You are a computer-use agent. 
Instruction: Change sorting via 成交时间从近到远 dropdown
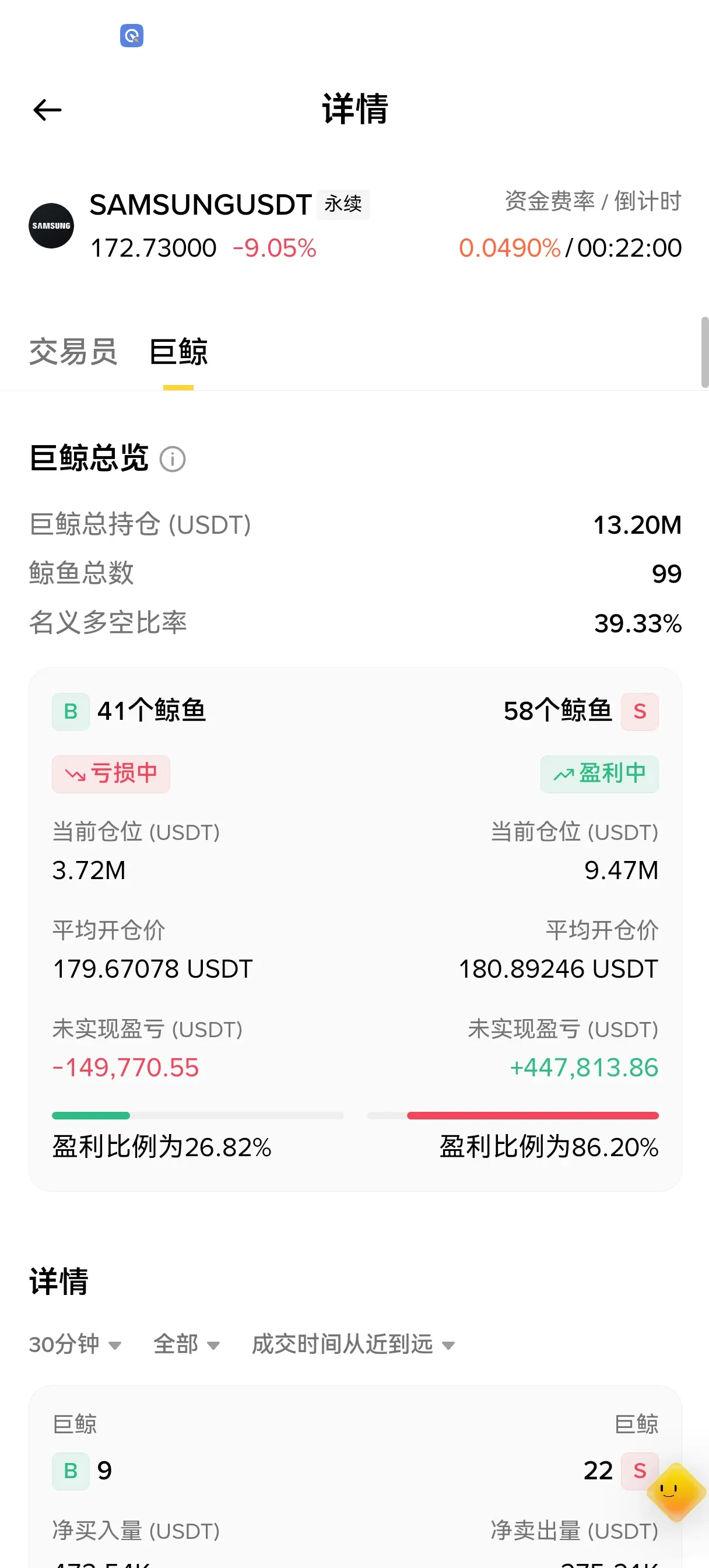point(353,1344)
